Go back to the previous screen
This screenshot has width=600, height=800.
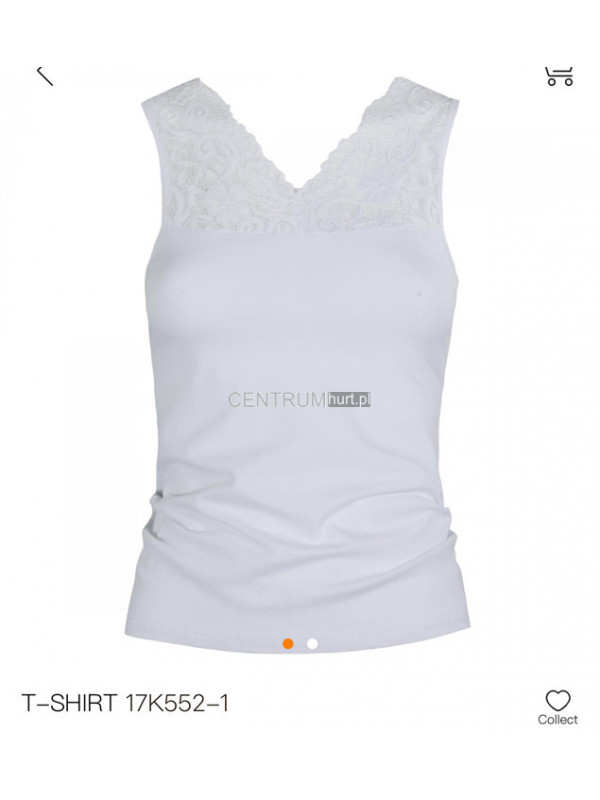click(x=44, y=75)
